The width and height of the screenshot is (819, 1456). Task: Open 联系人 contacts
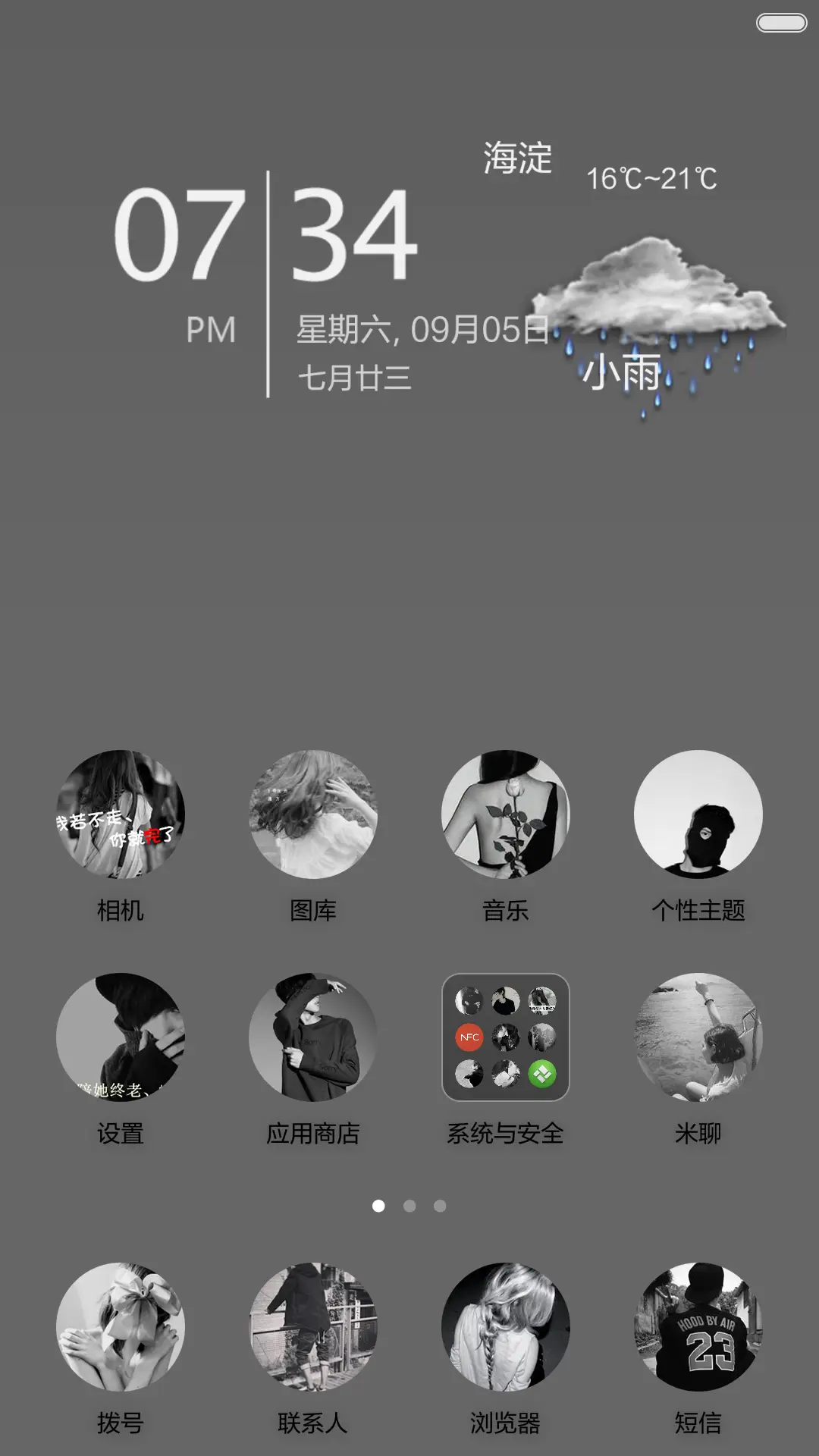click(312, 1327)
